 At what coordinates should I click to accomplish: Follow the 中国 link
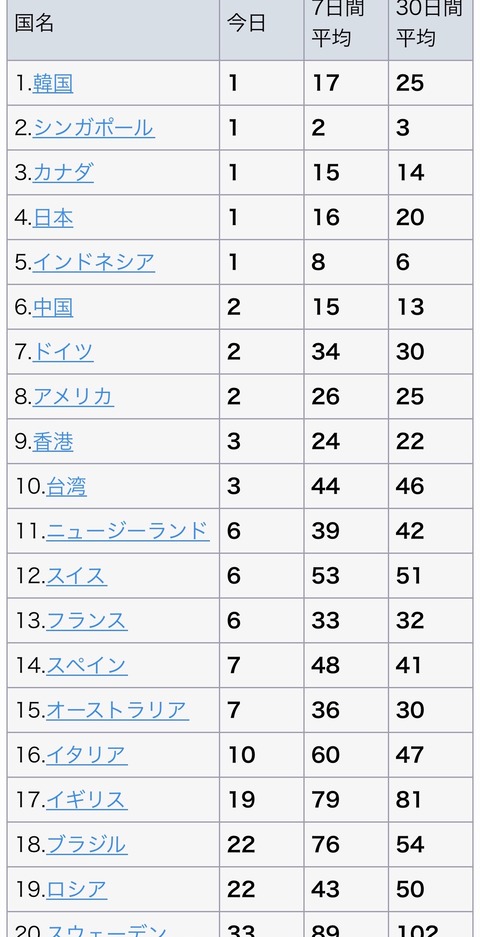[53, 308]
